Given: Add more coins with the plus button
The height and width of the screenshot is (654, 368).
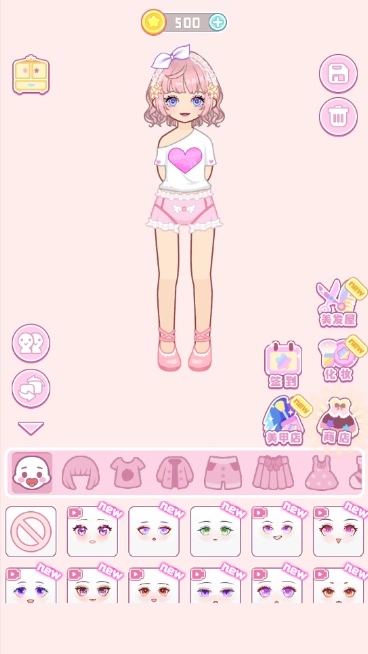Looking at the screenshot, I should click(x=218, y=22).
